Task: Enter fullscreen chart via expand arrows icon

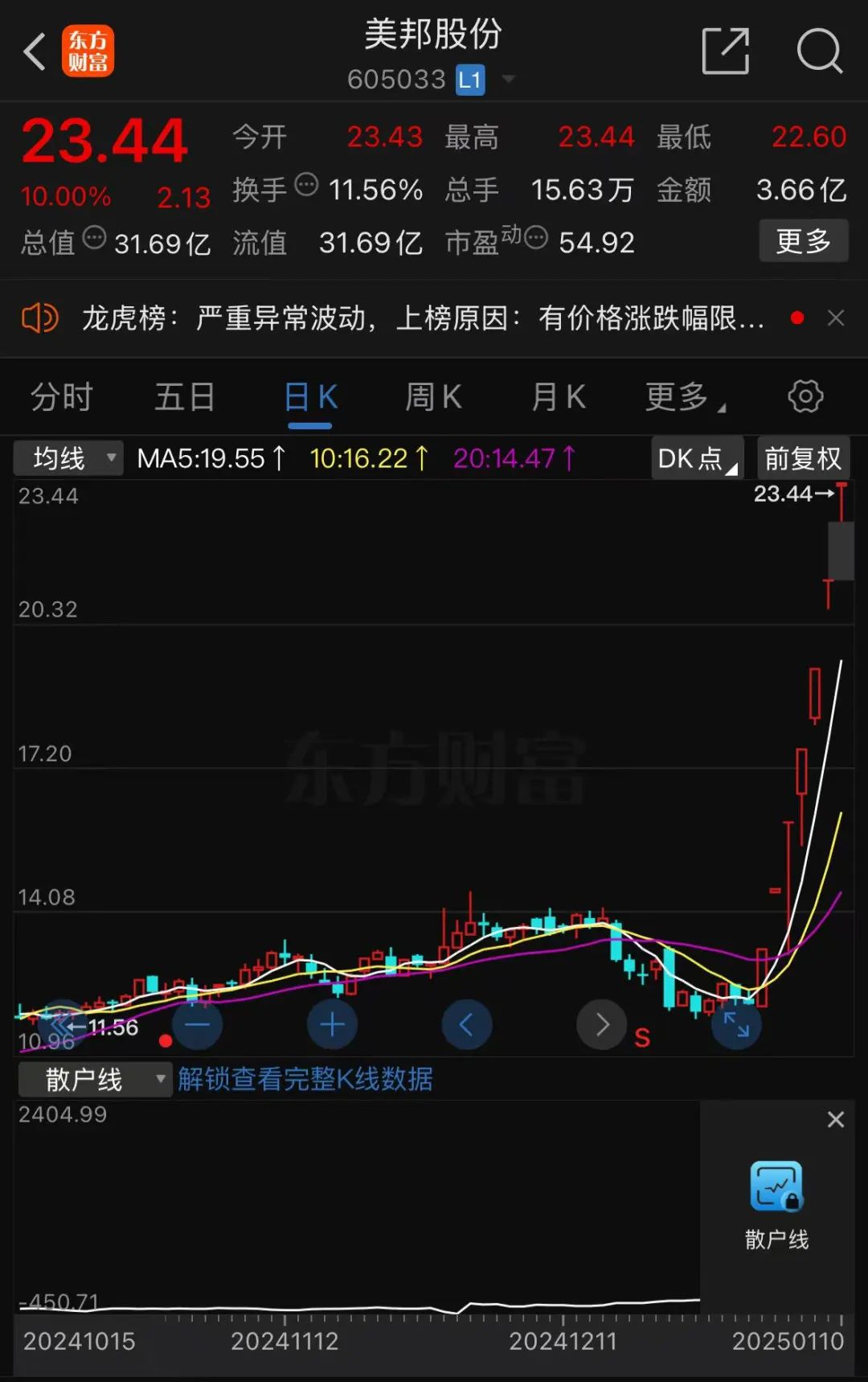Action: tap(736, 1024)
